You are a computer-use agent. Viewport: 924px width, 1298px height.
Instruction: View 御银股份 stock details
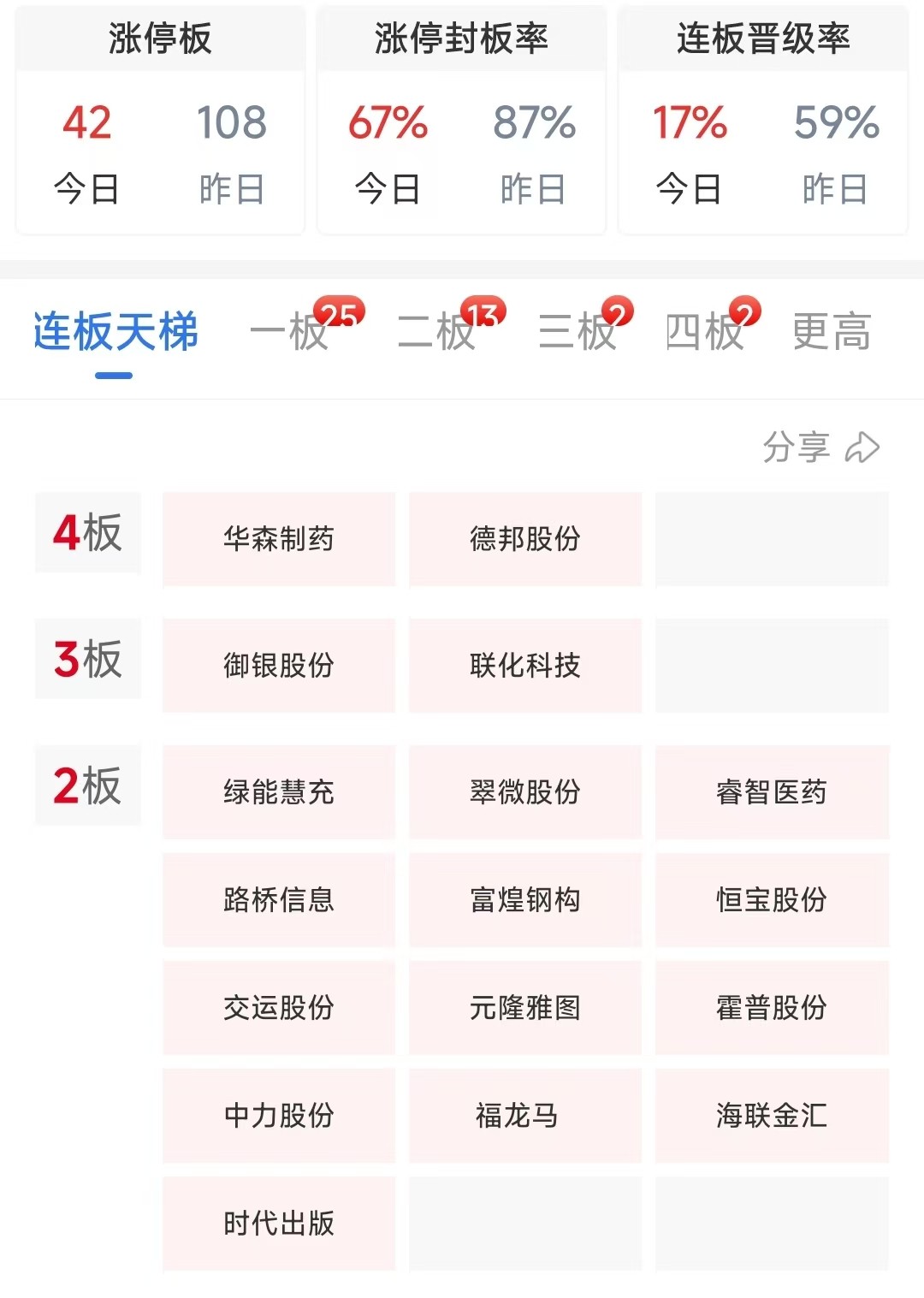click(279, 666)
